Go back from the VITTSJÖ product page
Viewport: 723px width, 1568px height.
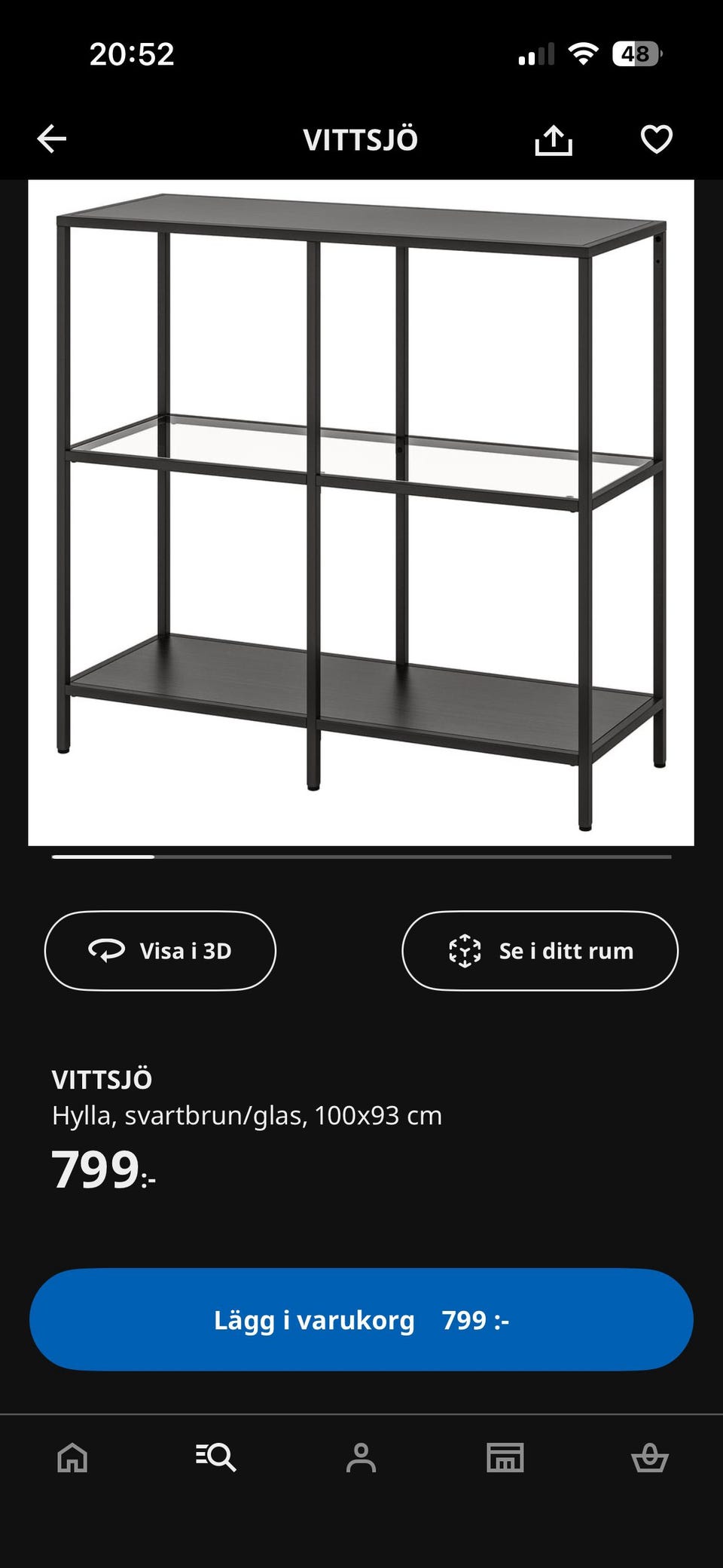[x=52, y=139]
